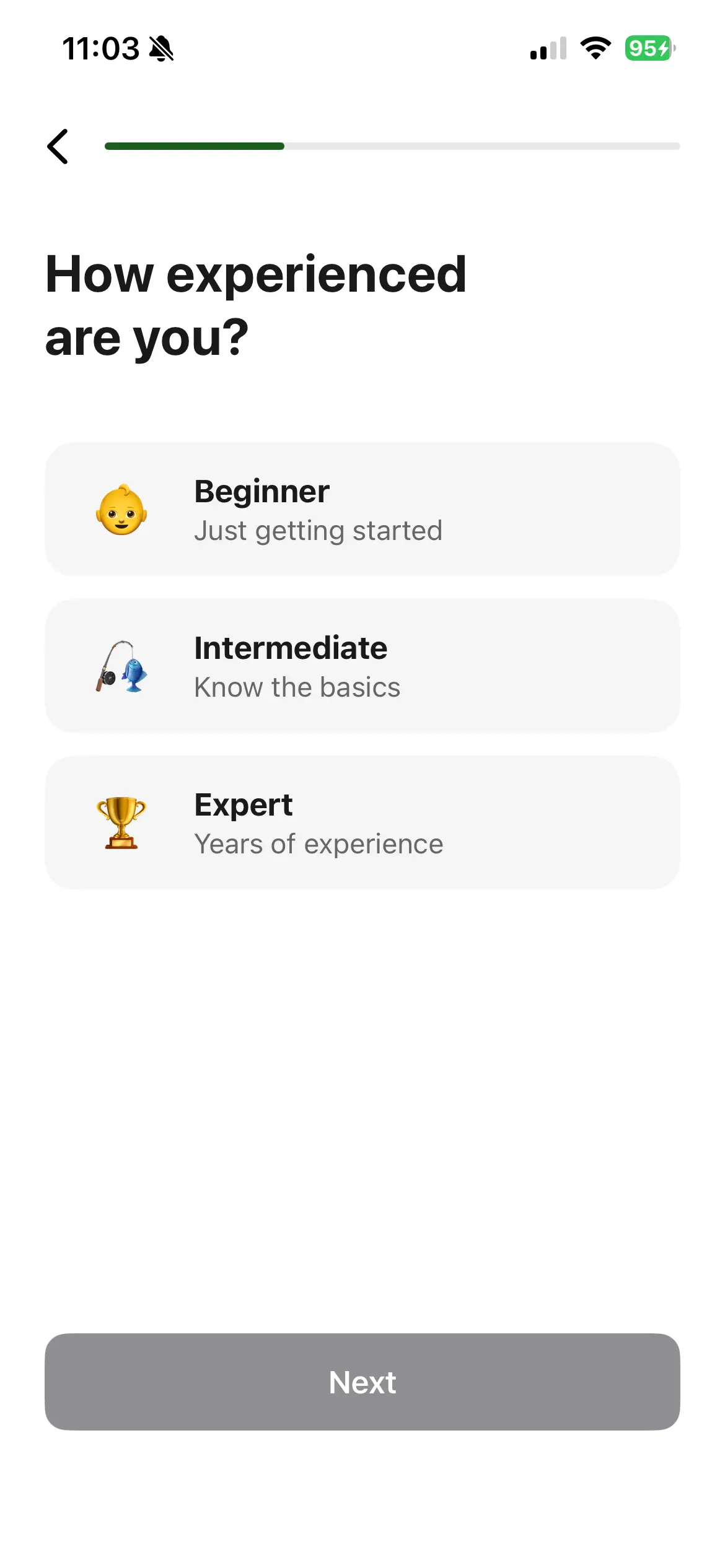This screenshot has height=1568, width=725.
Task: Choose the Intermediate option
Action: click(362, 666)
